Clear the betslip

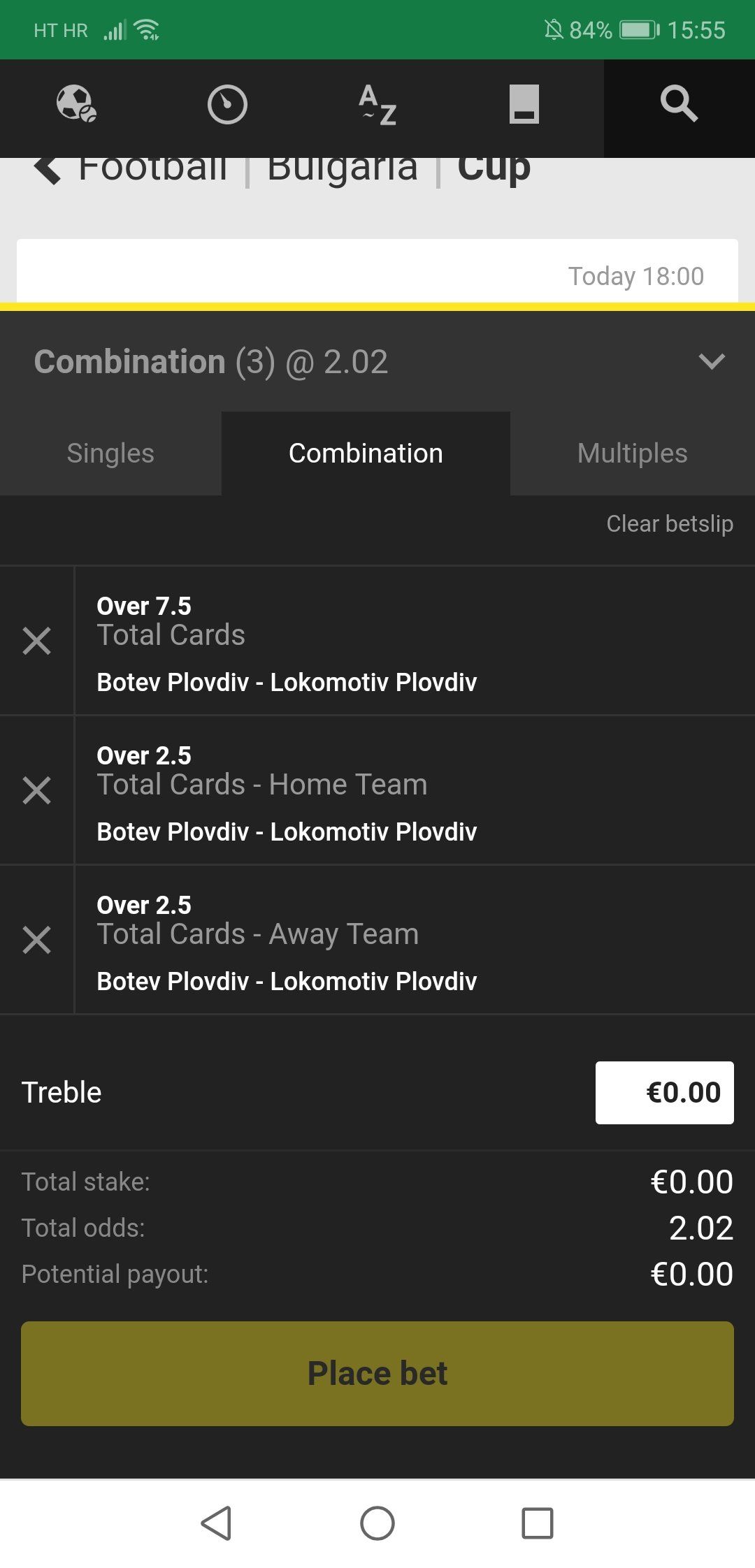tap(670, 523)
